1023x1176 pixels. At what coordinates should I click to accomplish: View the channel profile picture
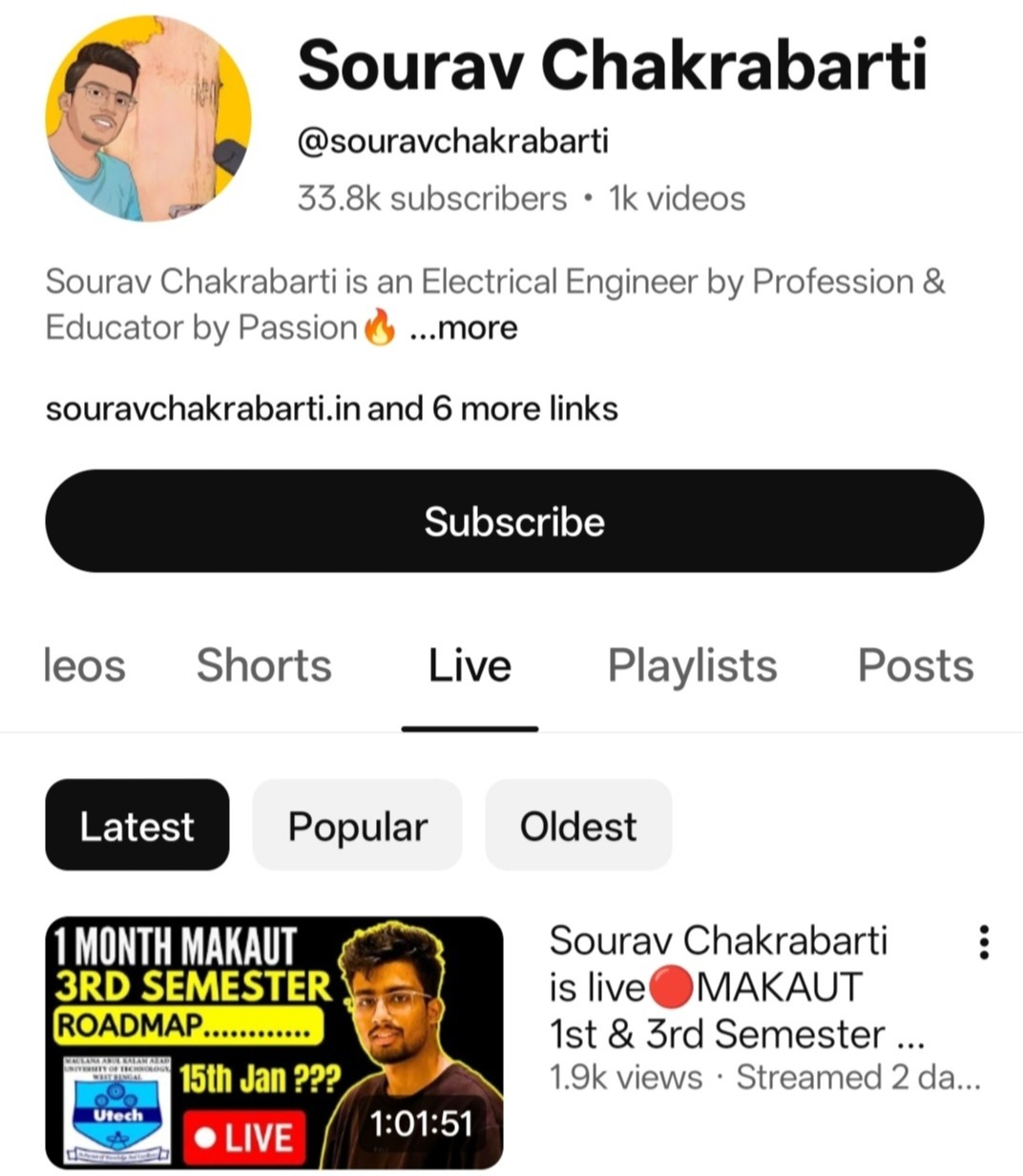click(x=148, y=119)
